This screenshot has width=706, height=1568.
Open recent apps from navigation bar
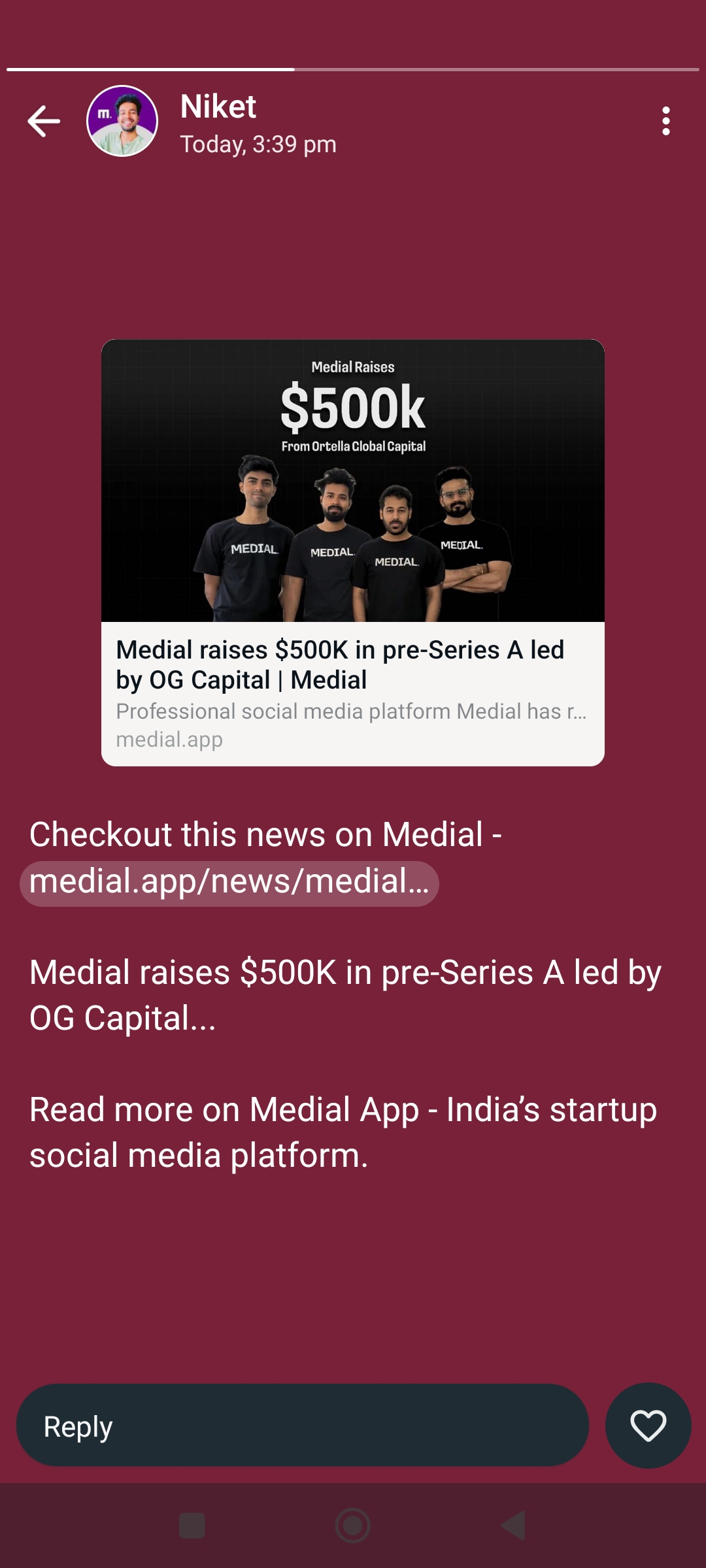[192, 1526]
